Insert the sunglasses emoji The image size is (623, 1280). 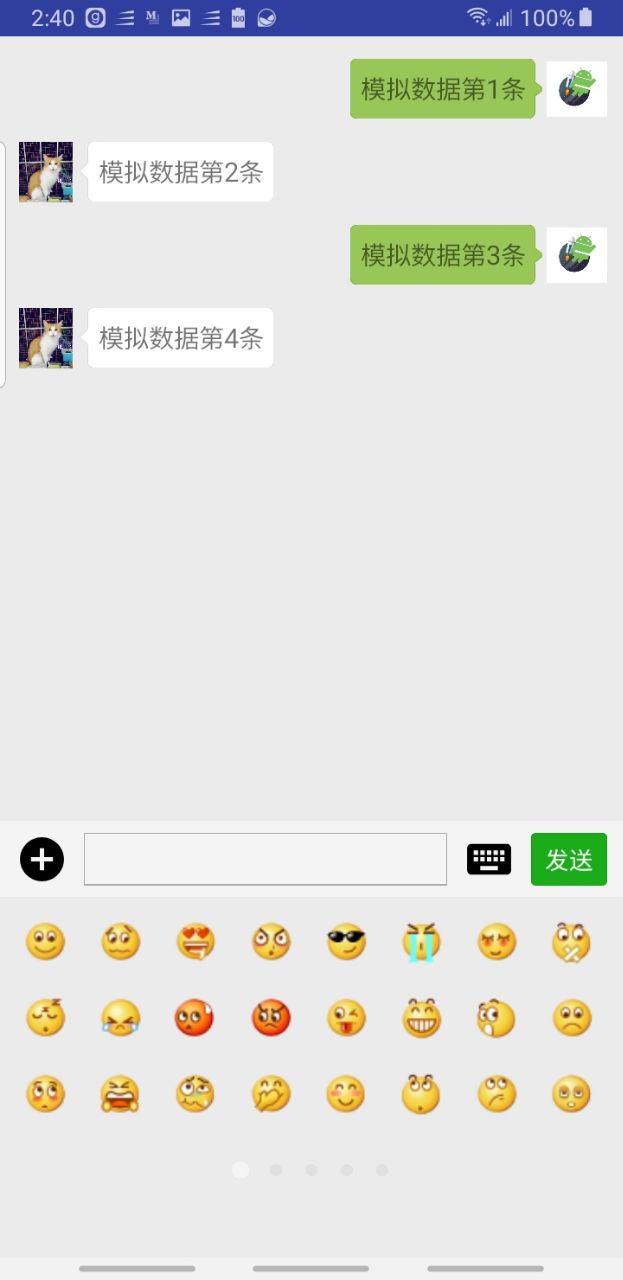pyautogui.click(x=346, y=942)
